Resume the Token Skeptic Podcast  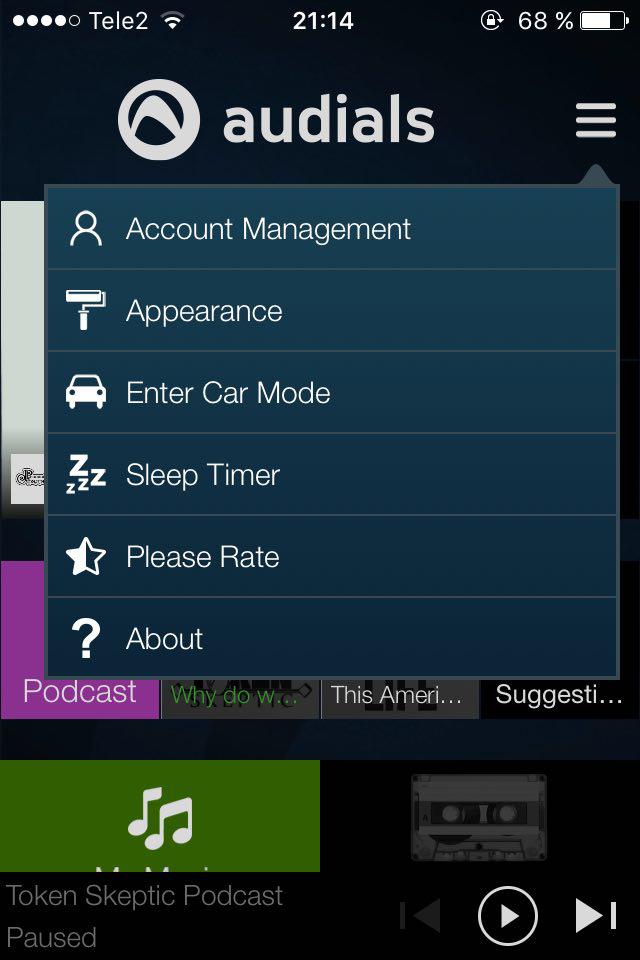pyautogui.click(x=507, y=916)
